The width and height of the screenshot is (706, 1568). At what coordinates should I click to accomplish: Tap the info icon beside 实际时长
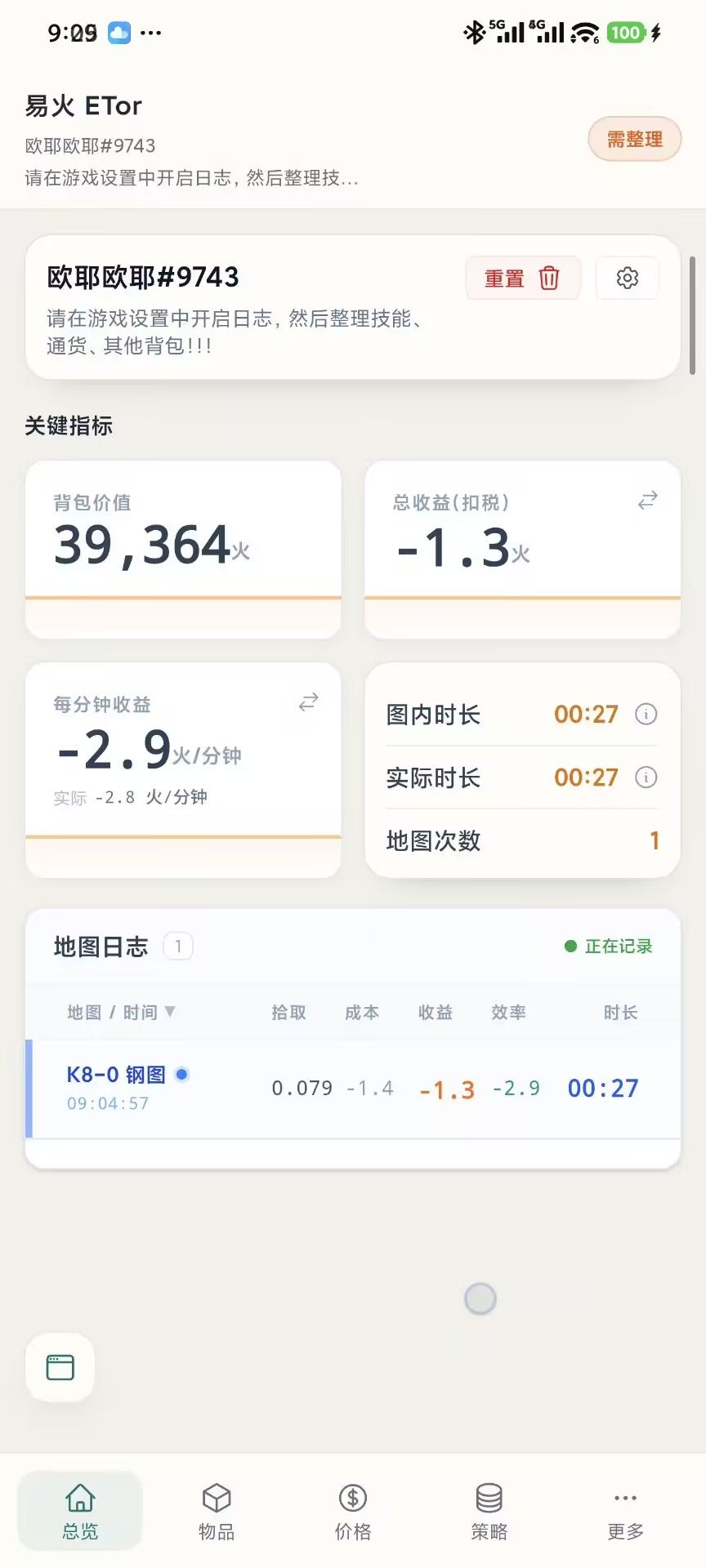646,777
